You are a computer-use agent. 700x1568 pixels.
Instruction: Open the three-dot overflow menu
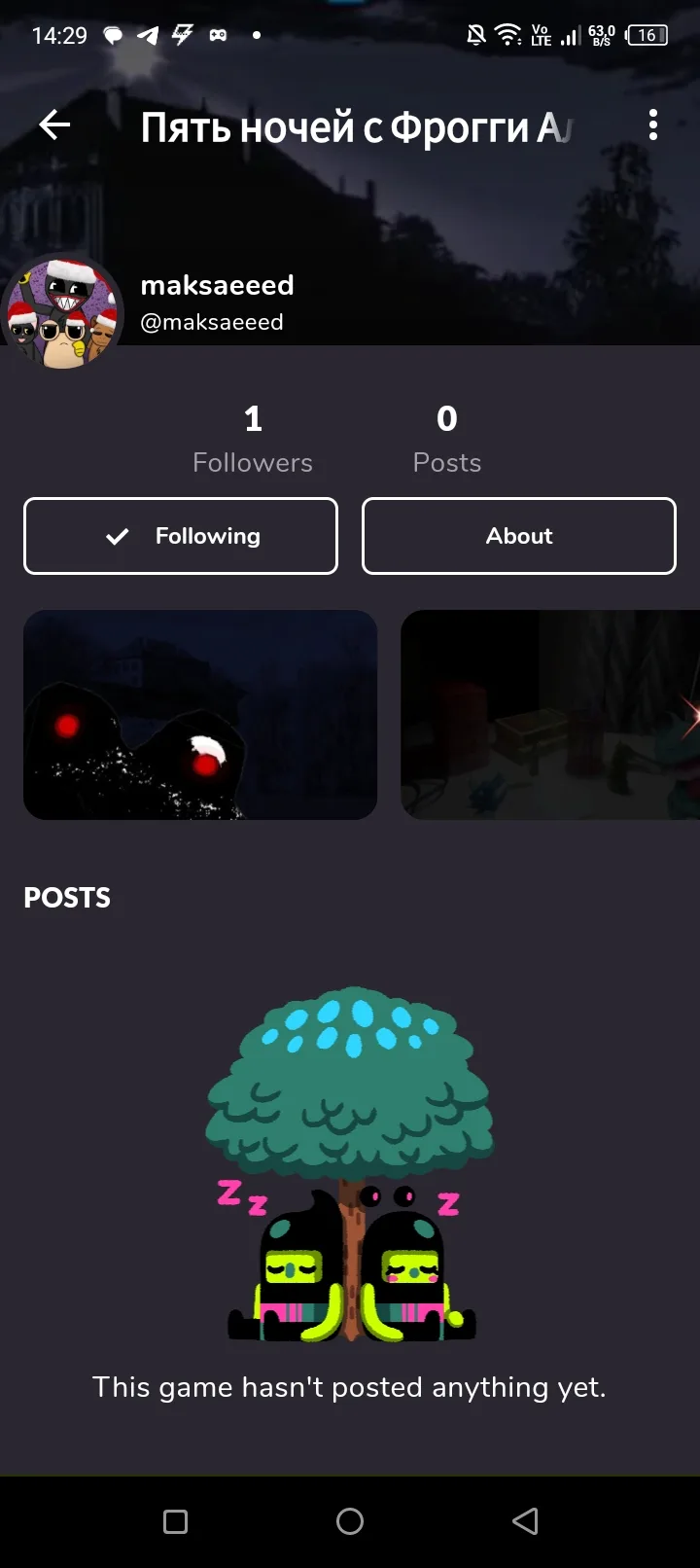[652, 125]
